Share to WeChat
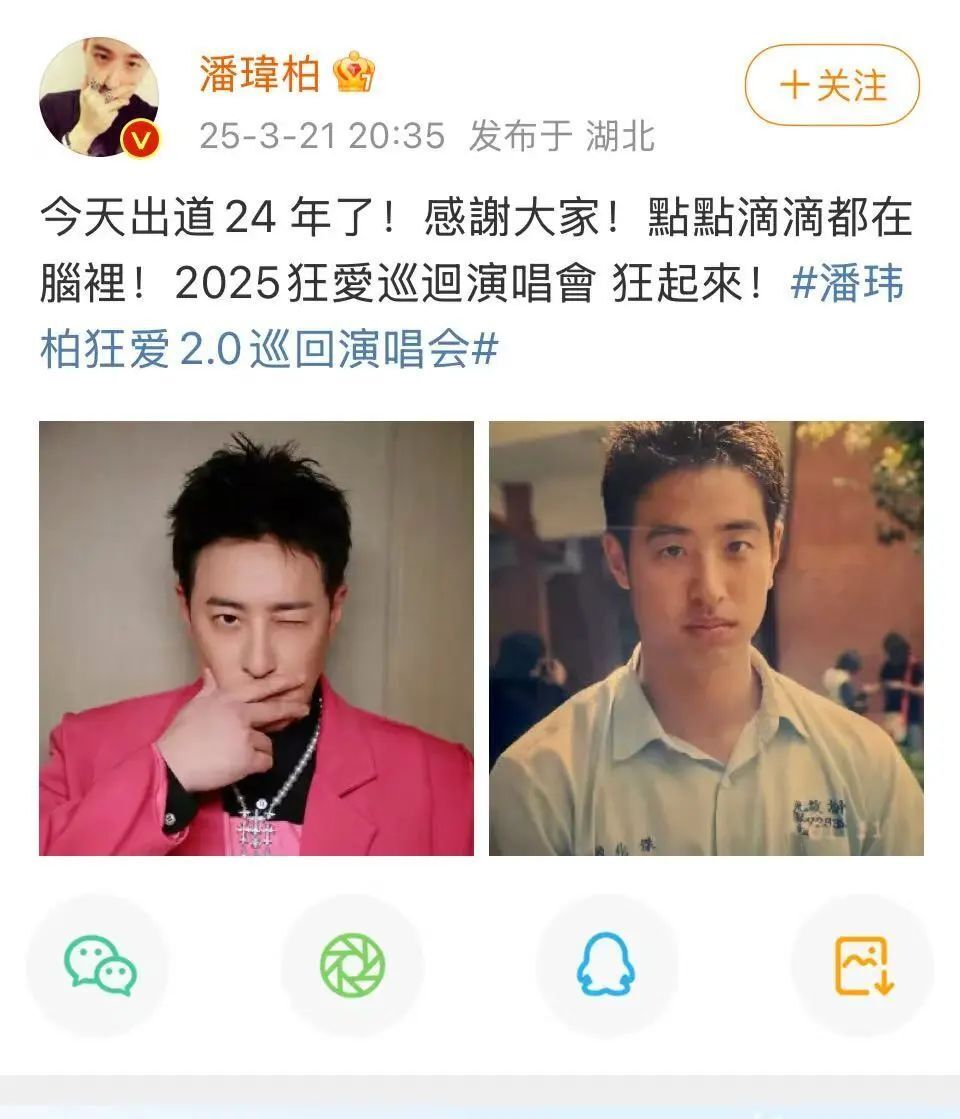This screenshot has width=960, height=1119. [x=99, y=965]
